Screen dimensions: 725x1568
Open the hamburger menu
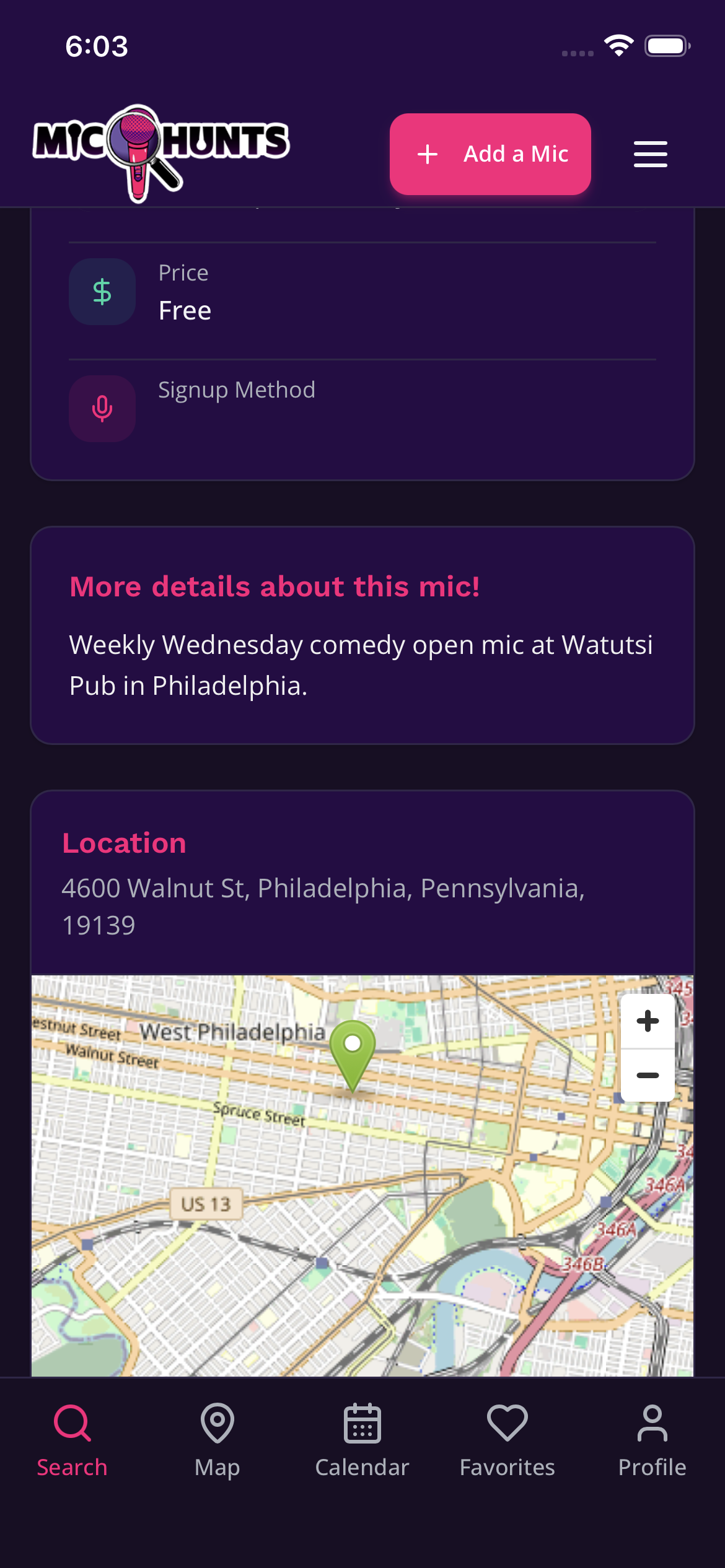[x=651, y=154]
